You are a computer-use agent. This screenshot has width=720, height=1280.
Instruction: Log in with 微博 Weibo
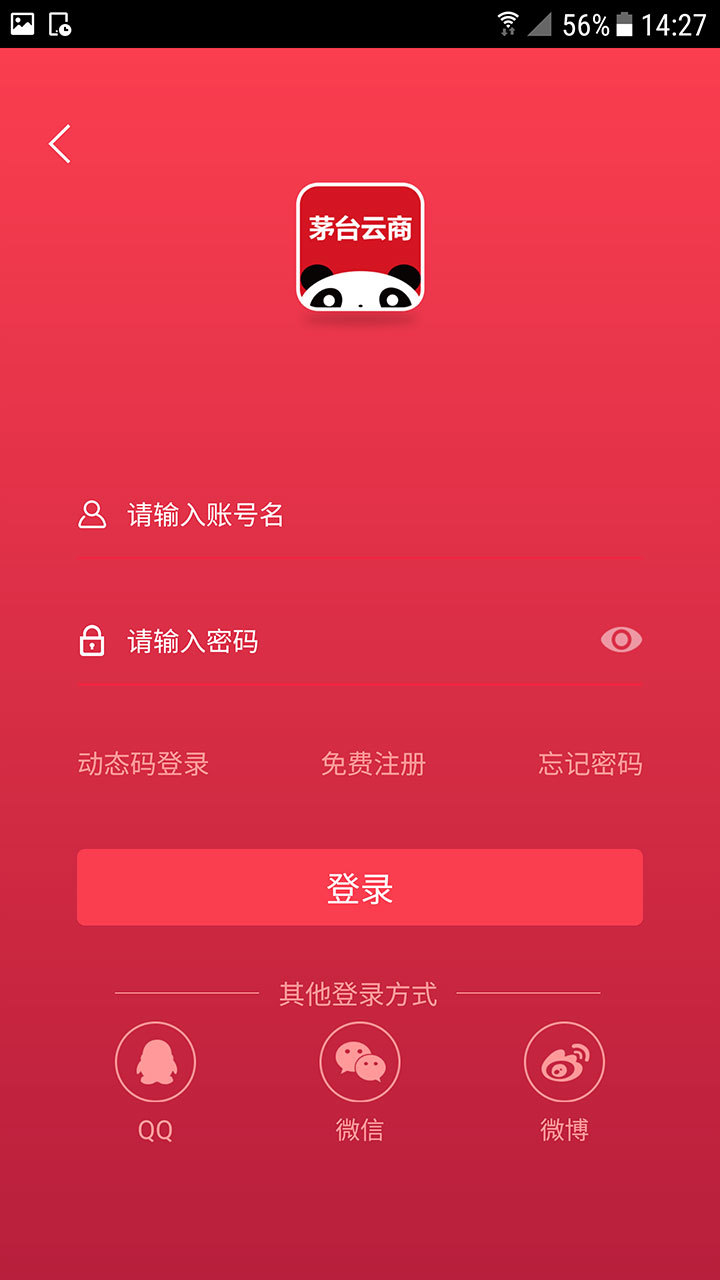564,1062
